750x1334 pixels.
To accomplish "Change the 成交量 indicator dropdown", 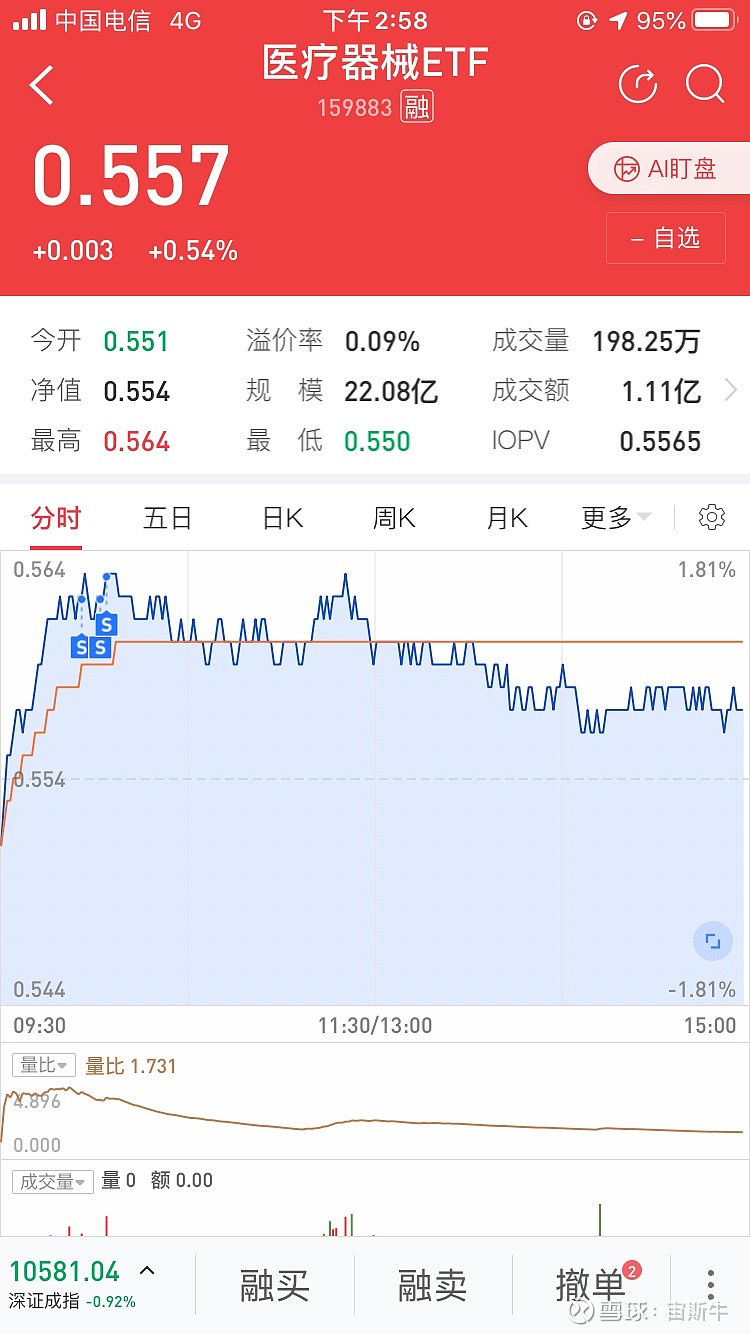I will (53, 1181).
